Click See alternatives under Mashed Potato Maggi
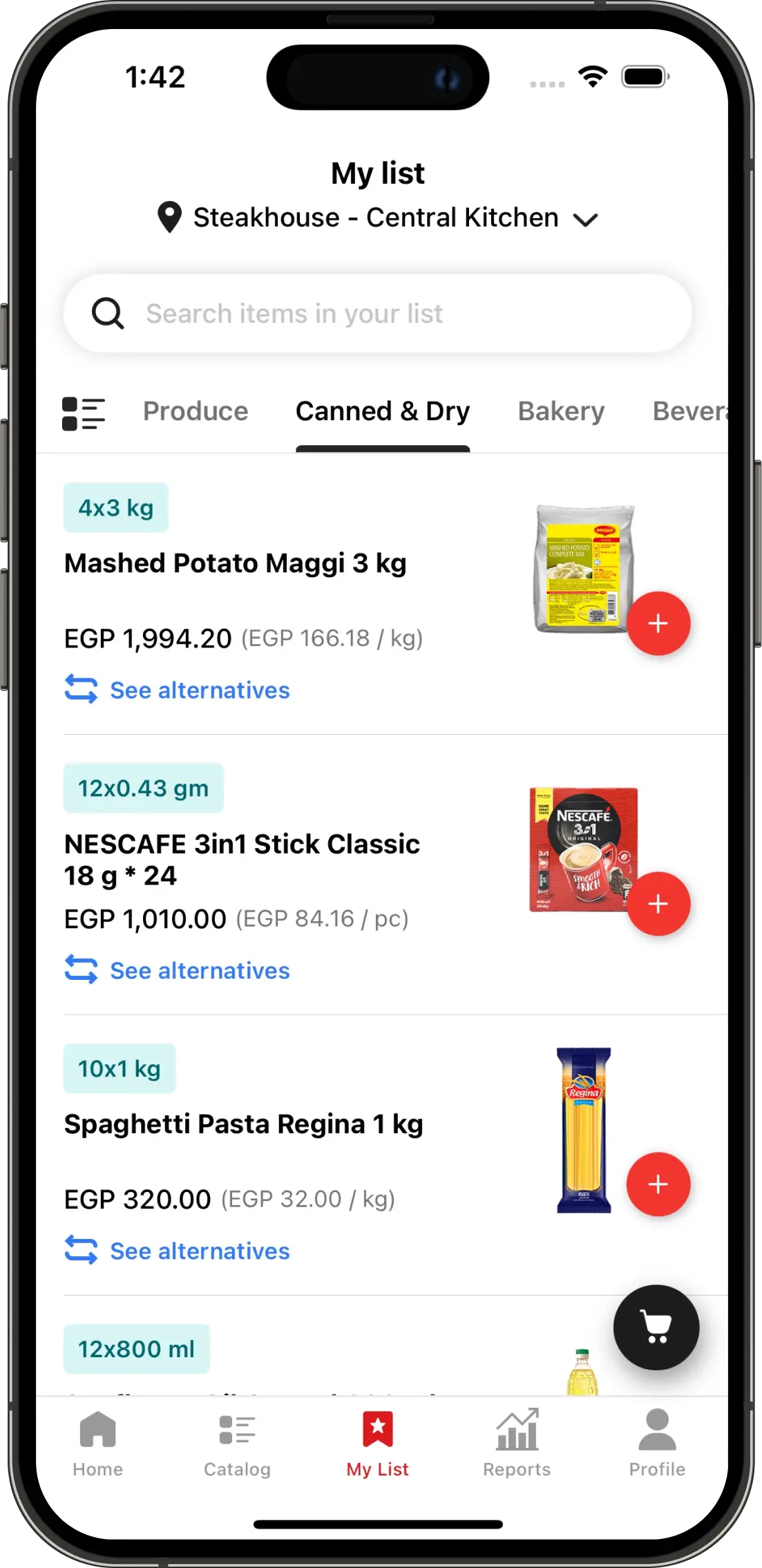 click(x=199, y=690)
